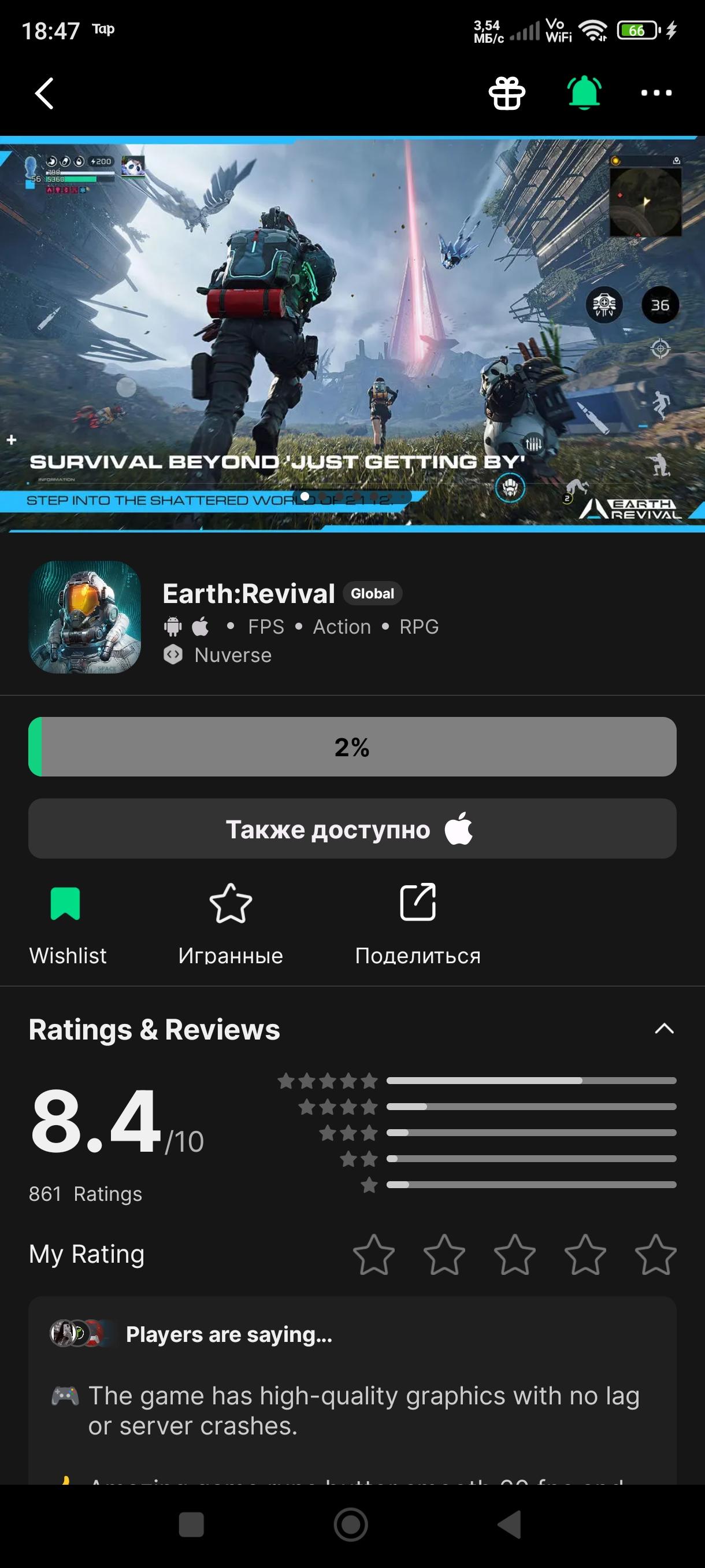
Task: Open the three-dot overflow menu
Action: (656, 93)
